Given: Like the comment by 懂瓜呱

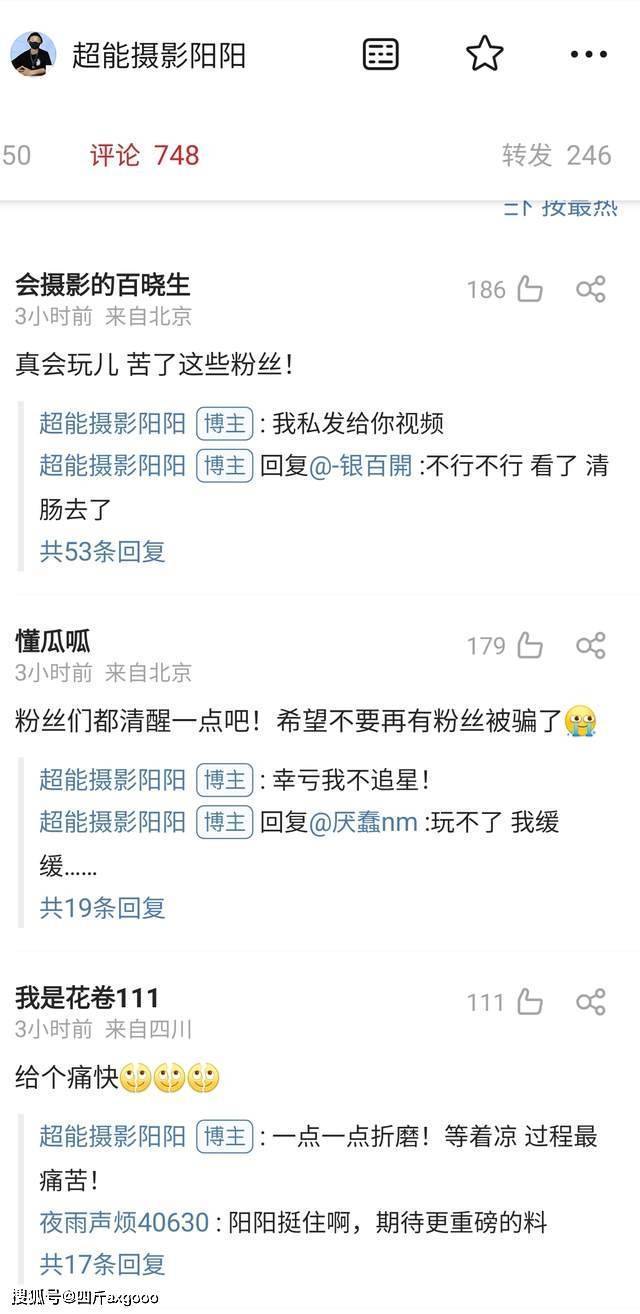Looking at the screenshot, I should pos(529,646).
